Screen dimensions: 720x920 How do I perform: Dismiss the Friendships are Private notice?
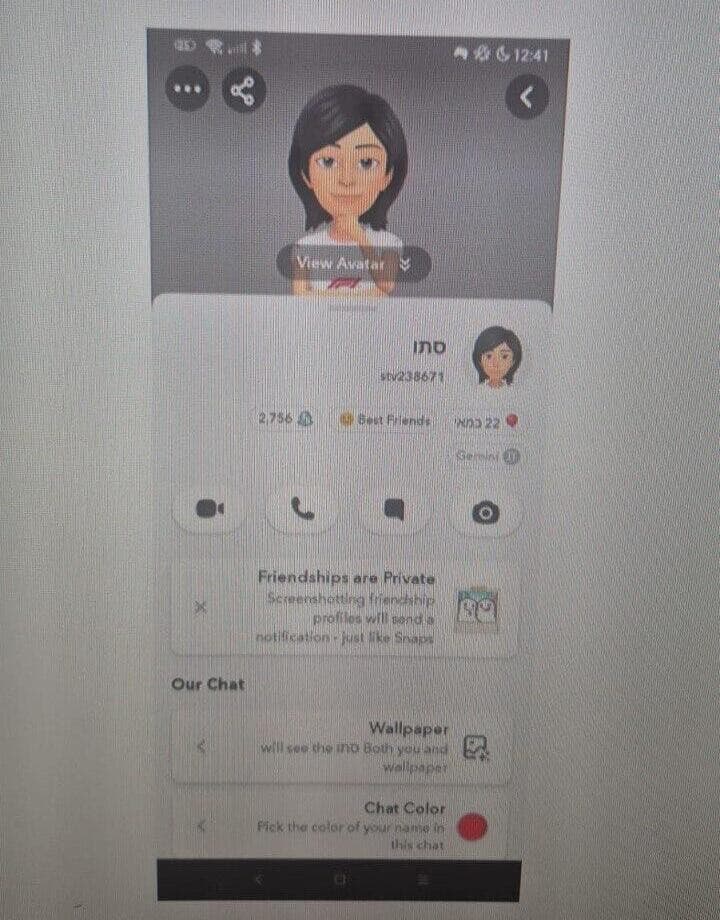tap(200, 606)
